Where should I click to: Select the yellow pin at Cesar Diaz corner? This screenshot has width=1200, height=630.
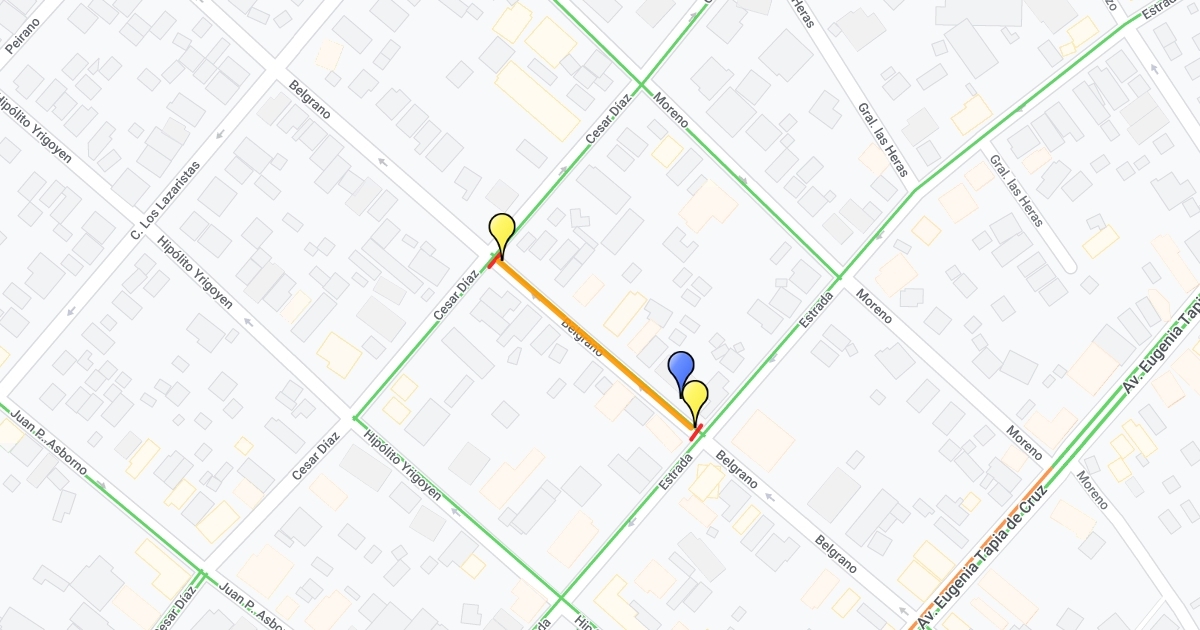tap(501, 232)
